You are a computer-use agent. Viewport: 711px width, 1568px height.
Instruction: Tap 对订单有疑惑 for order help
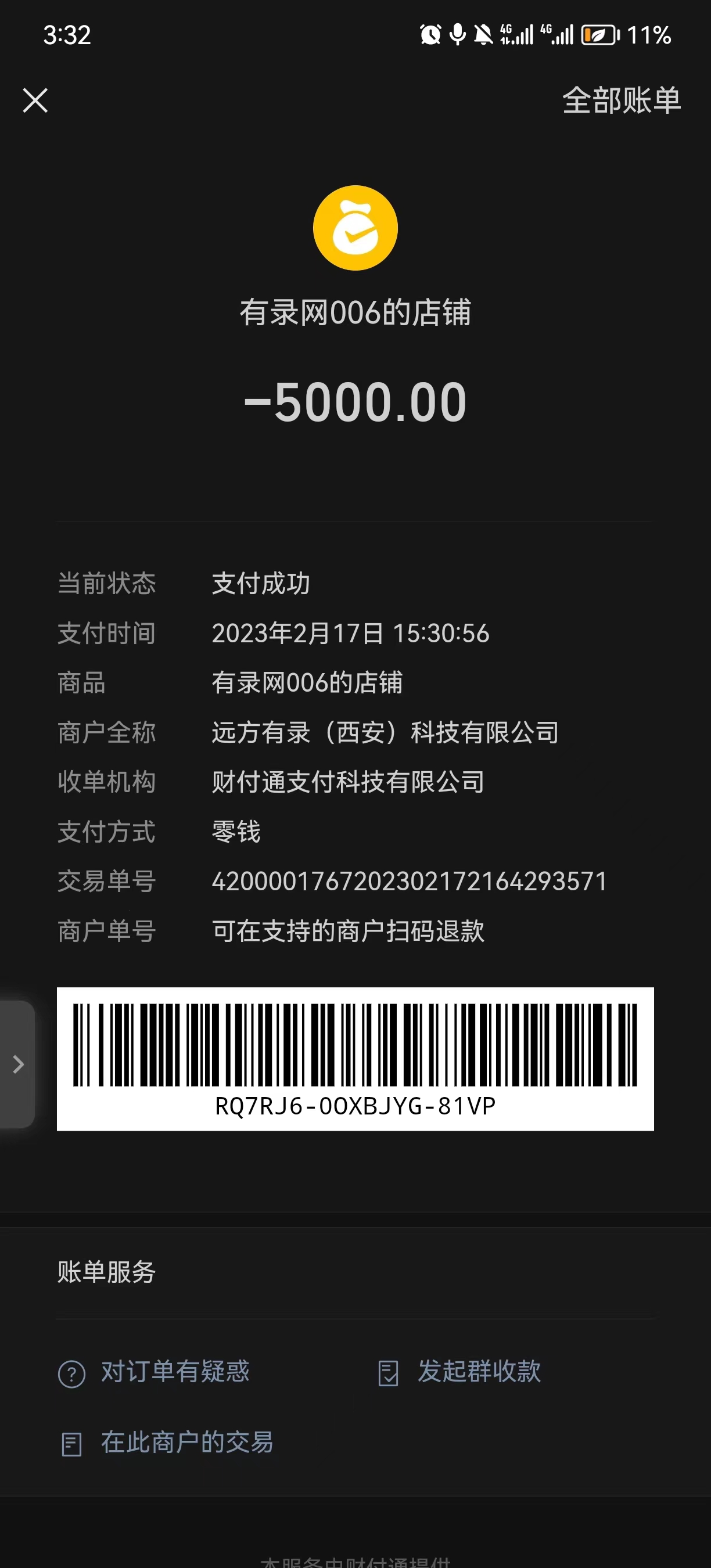155,1372
